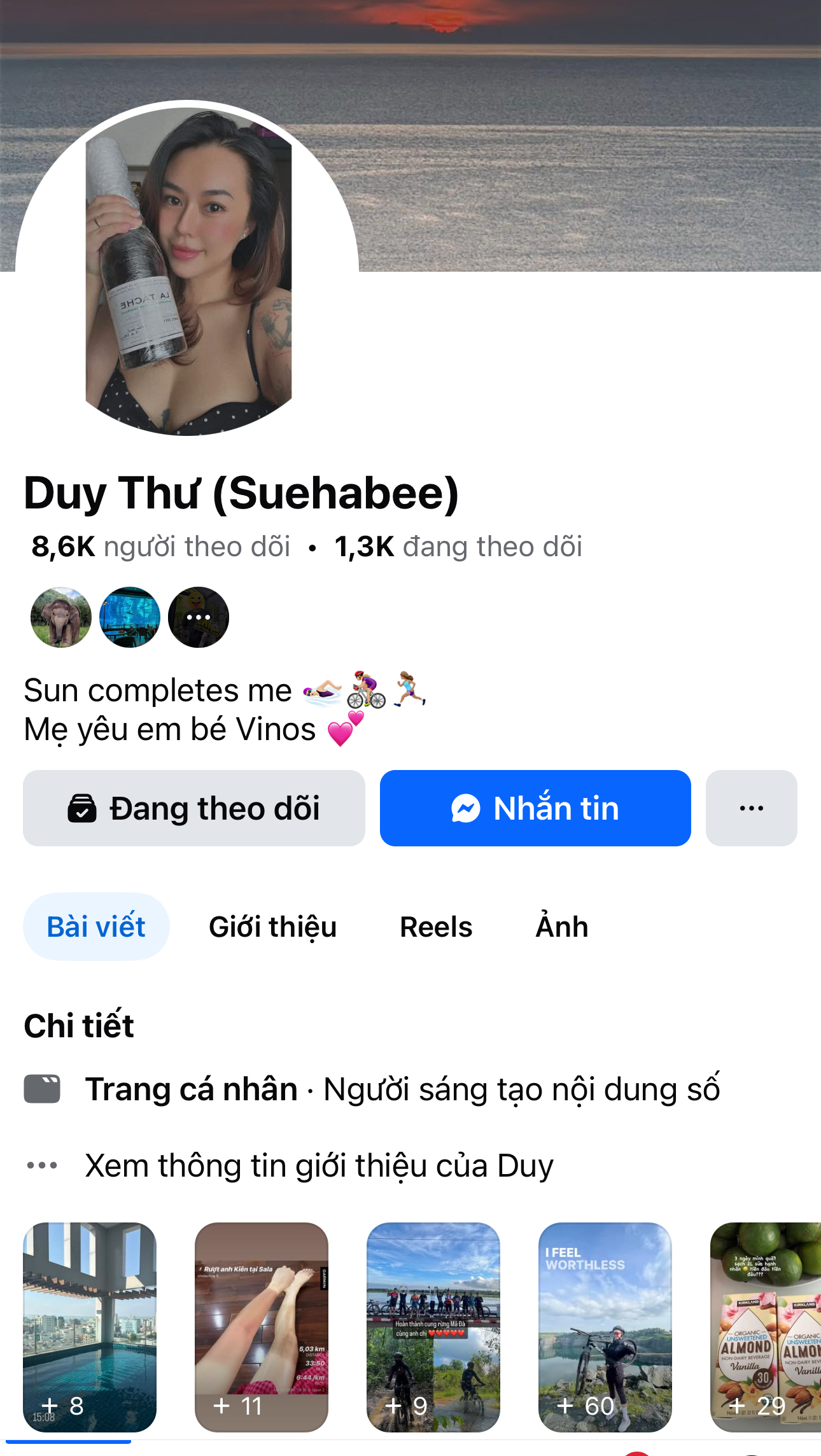
Task: Go to the Ảnh tab
Action: (561, 927)
